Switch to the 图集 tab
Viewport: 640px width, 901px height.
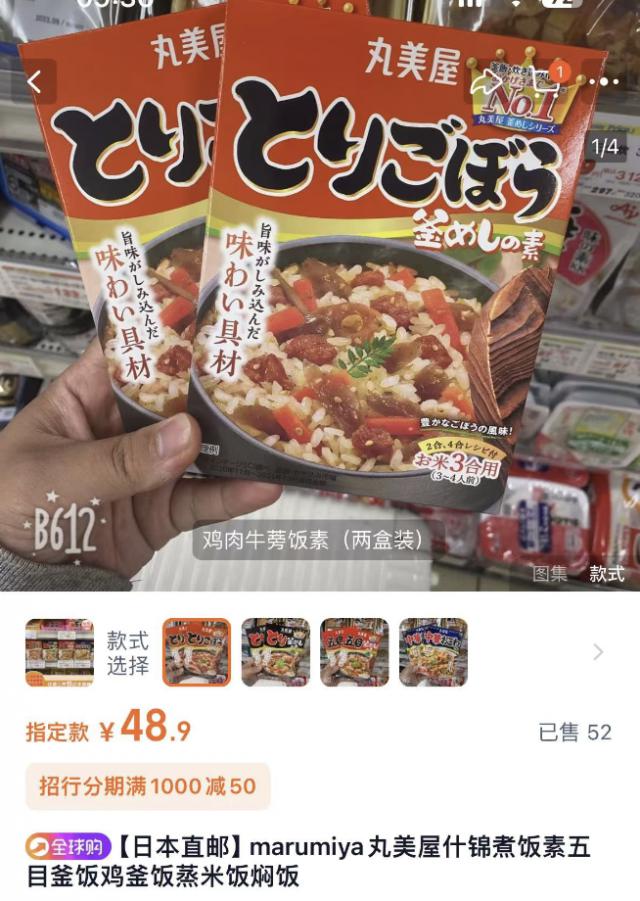point(549,573)
